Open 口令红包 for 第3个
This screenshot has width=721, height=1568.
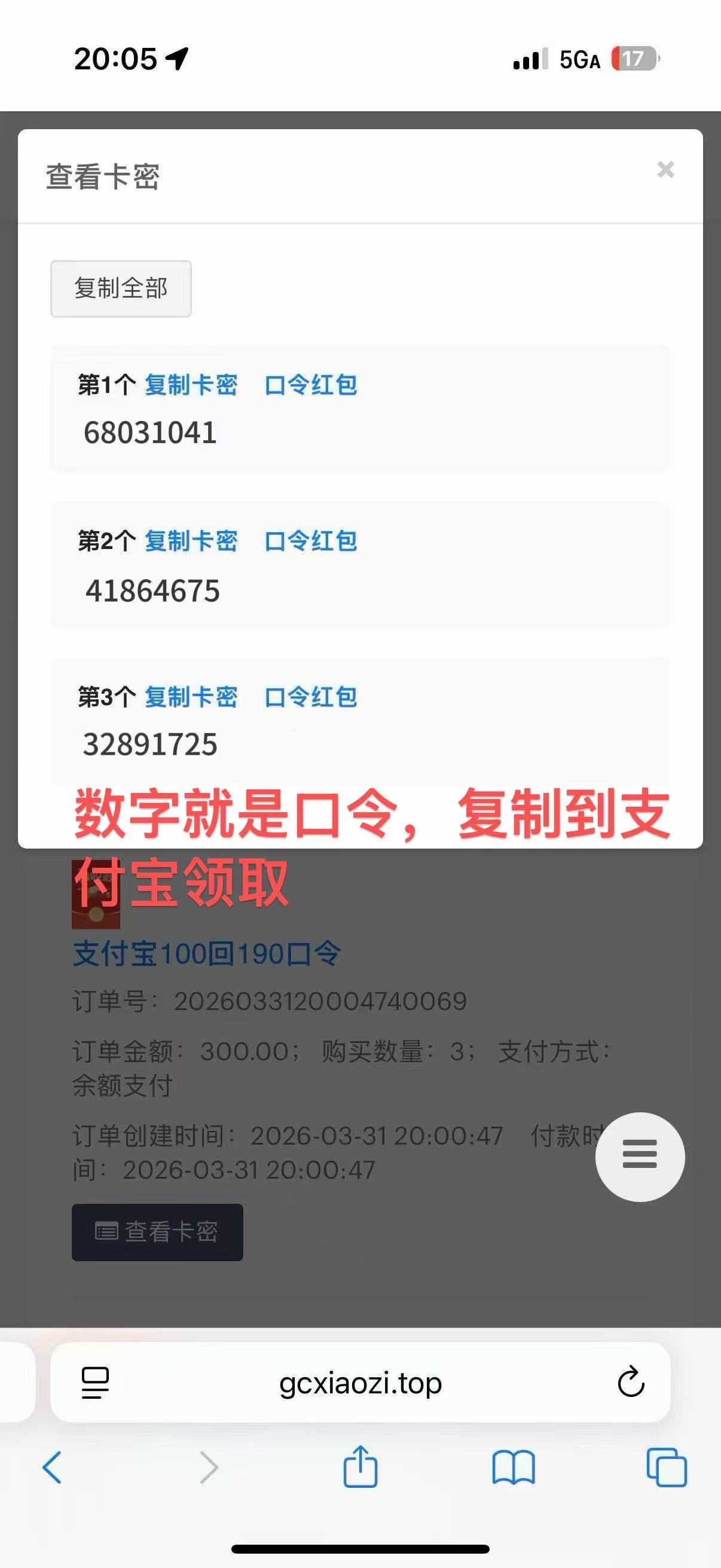[311, 697]
